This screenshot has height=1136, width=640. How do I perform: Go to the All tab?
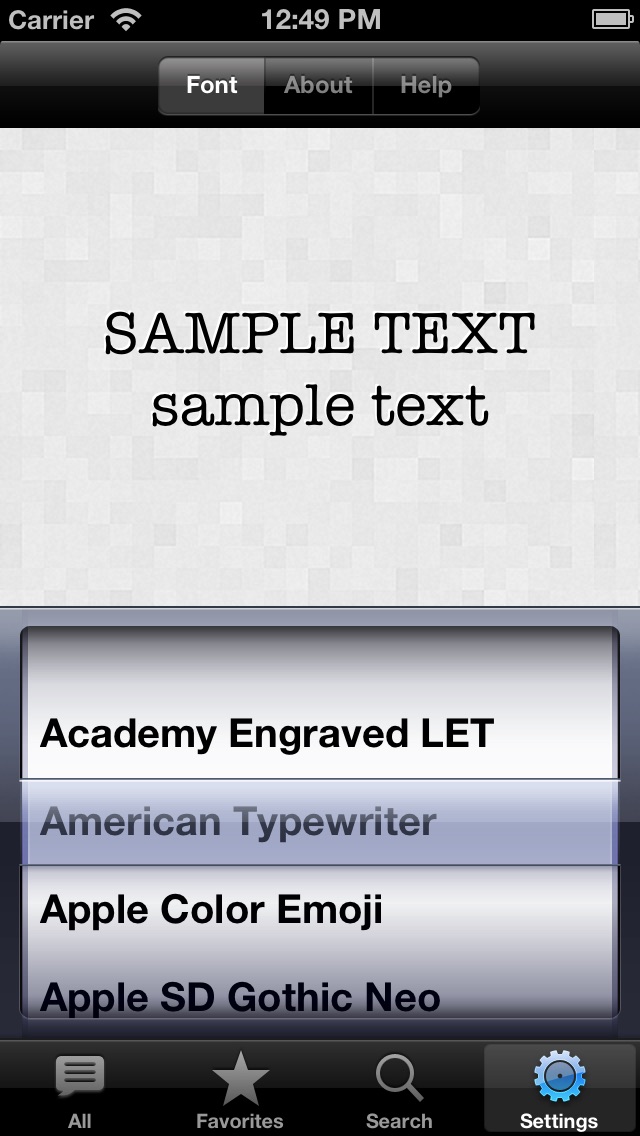tap(80, 1089)
